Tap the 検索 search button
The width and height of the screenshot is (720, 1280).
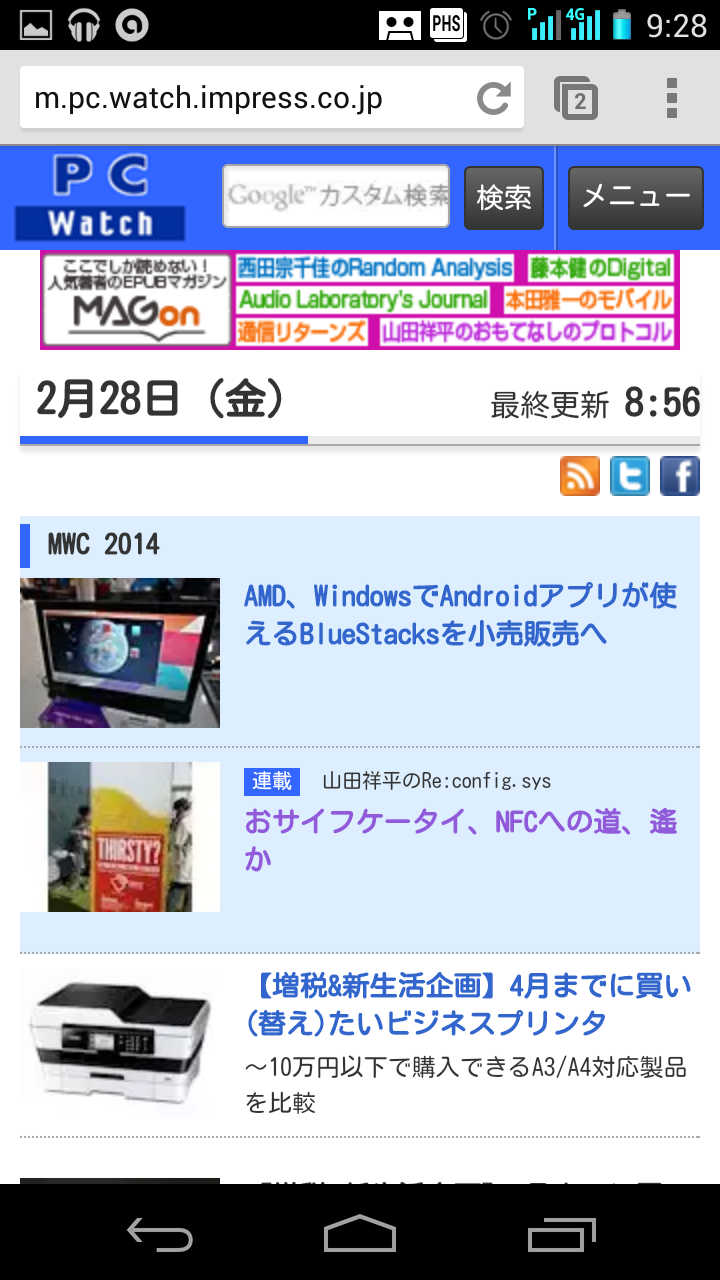[x=504, y=197]
